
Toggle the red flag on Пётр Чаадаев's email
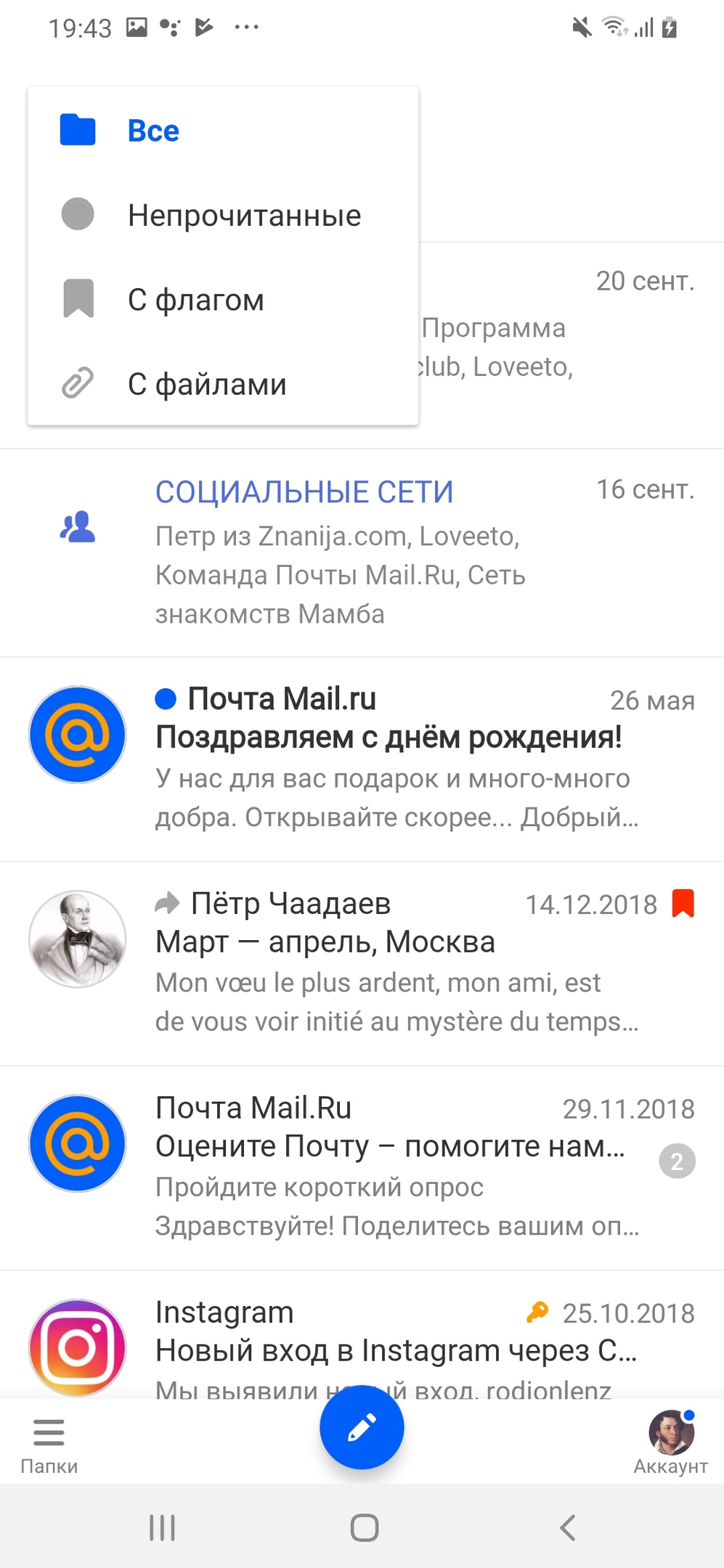tap(683, 904)
